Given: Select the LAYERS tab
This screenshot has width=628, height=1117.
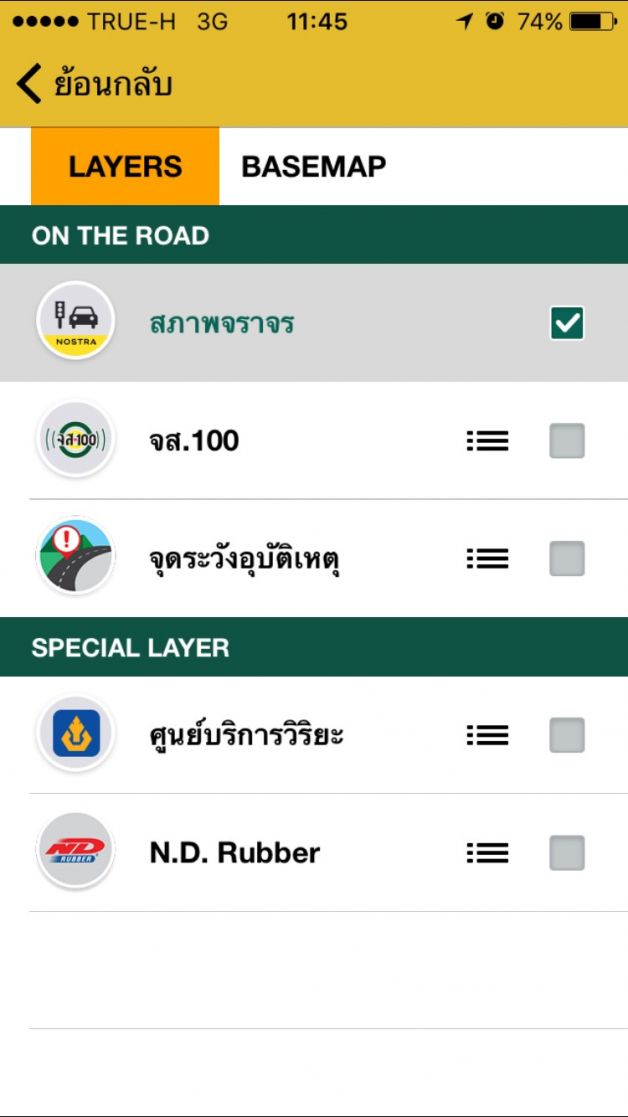Looking at the screenshot, I should pyautogui.click(x=125, y=166).
